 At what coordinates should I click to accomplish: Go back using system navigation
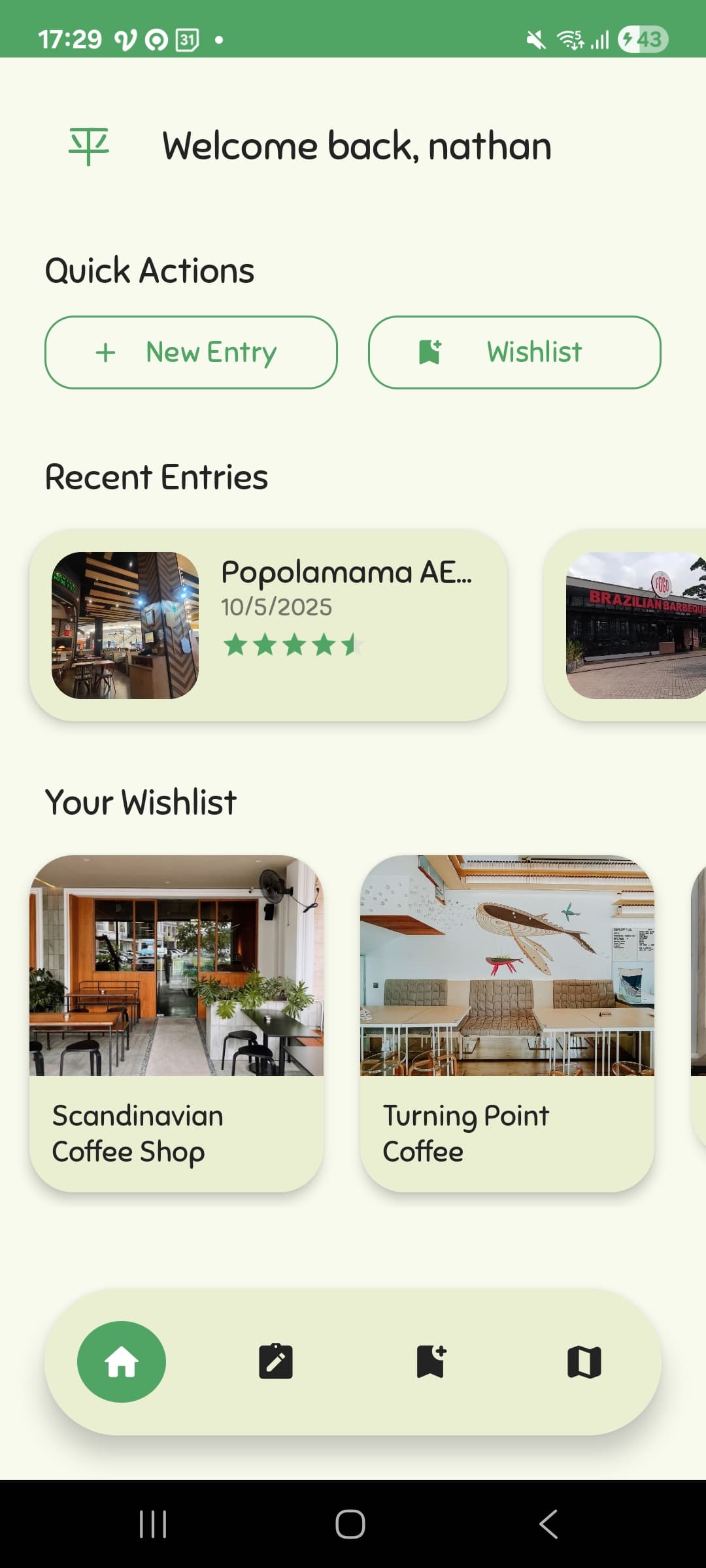[x=548, y=1524]
